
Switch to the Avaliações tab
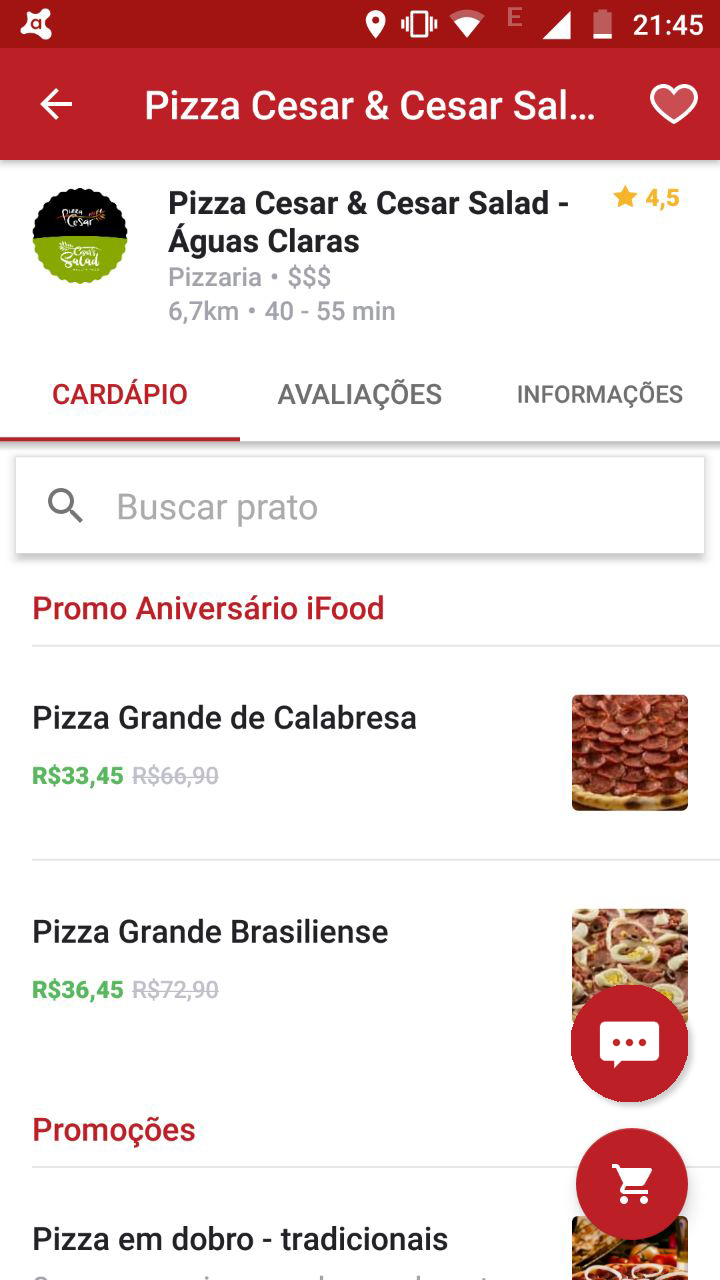[x=360, y=394]
